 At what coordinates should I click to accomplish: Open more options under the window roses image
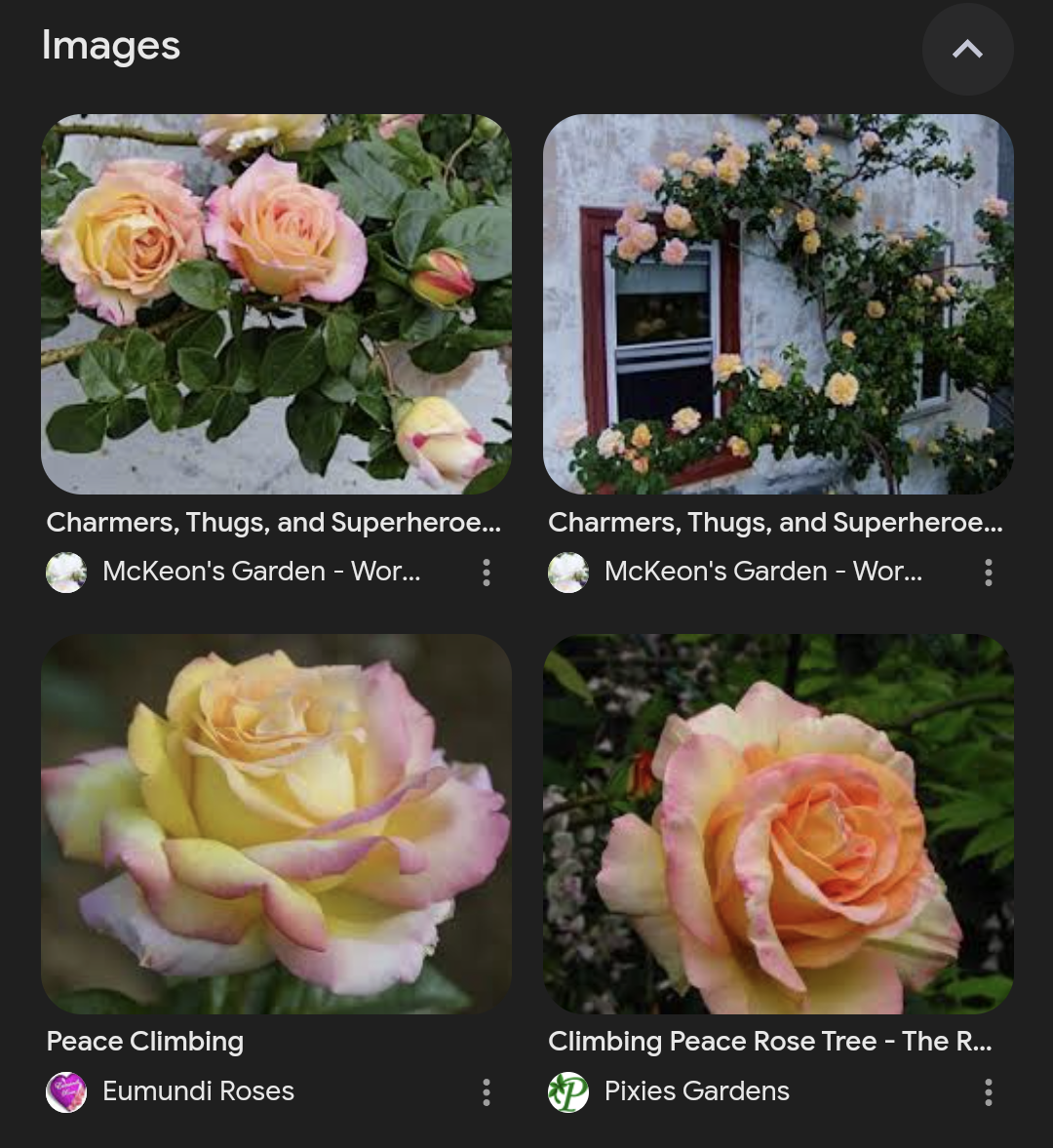(x=989, y=572)
